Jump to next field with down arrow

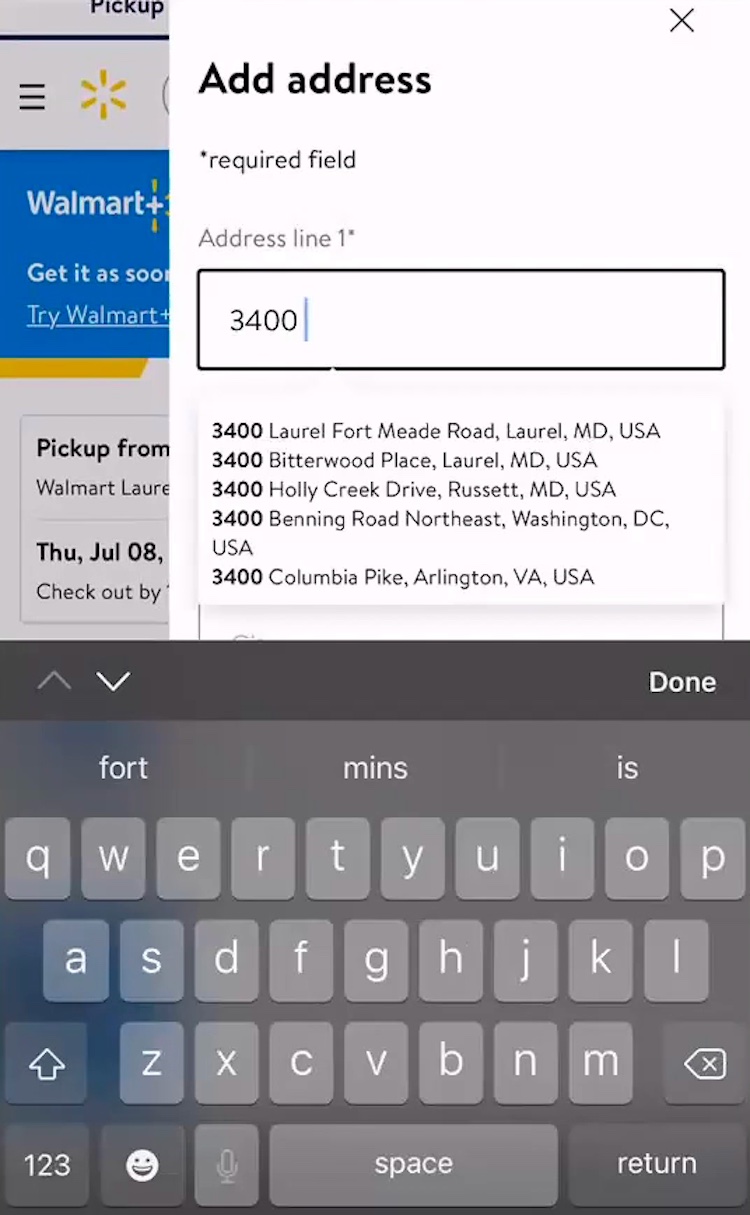click(x=113, y=682)
